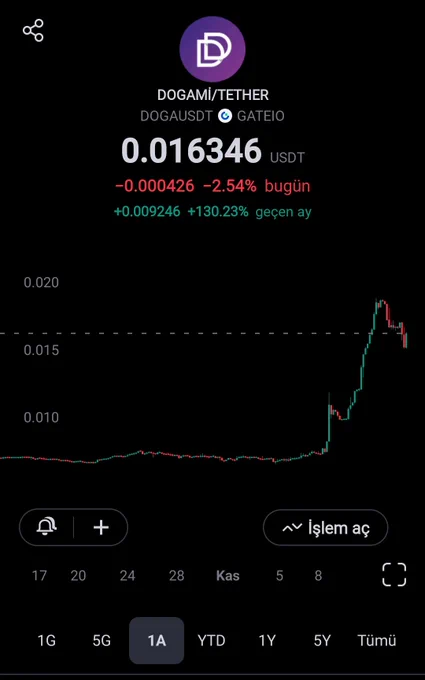The height and width of the screenshot is (680, 425).
Task: Choose the 1A range
Action: coord(157,641)
